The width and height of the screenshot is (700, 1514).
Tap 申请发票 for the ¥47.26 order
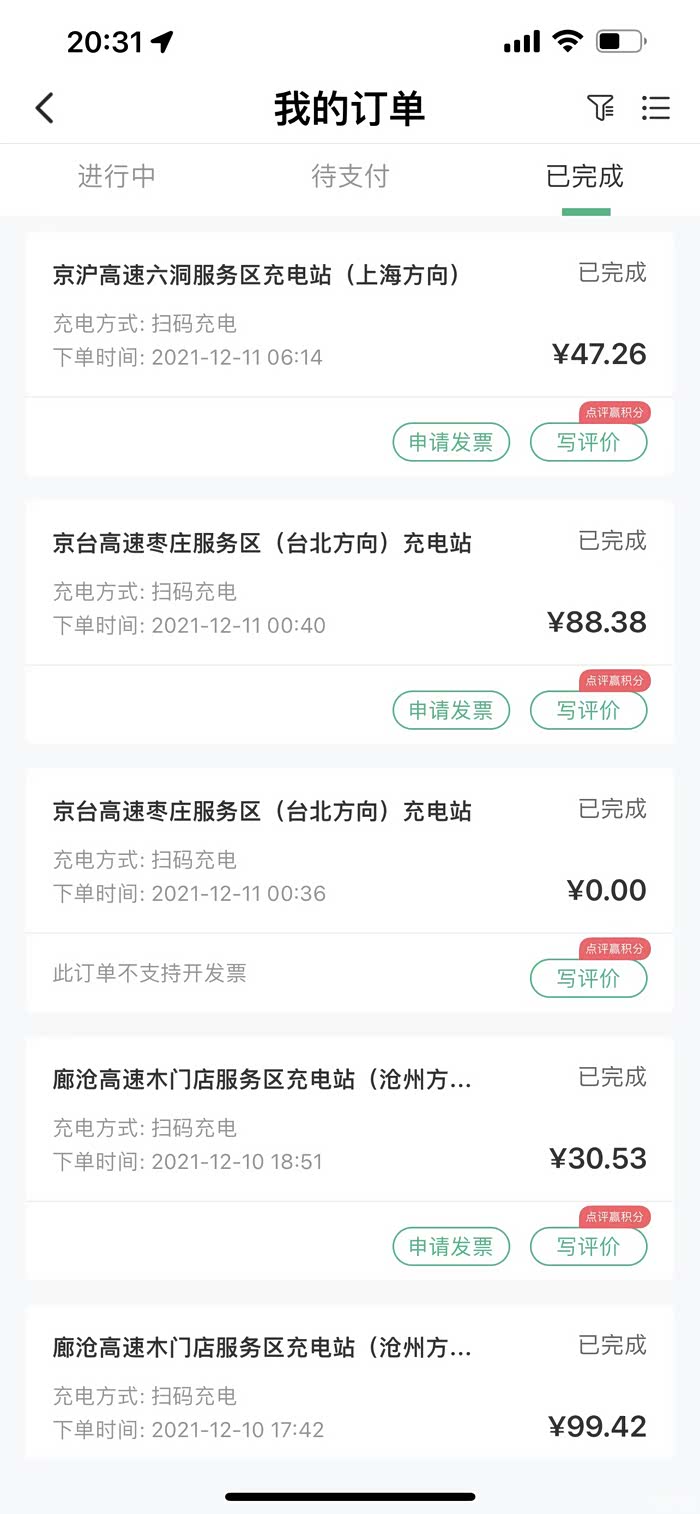click(x=451, y=442)
